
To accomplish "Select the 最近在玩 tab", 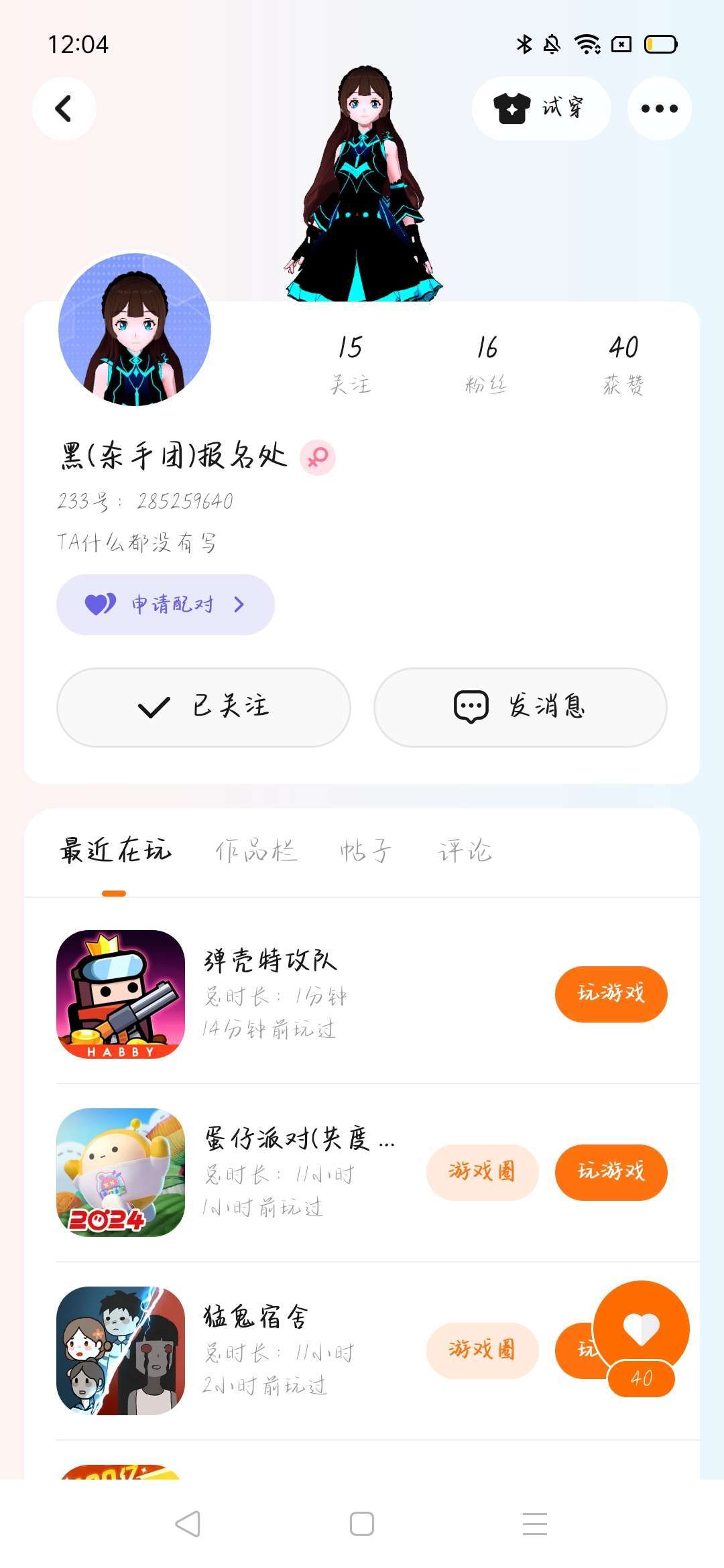I will [115, 851].
